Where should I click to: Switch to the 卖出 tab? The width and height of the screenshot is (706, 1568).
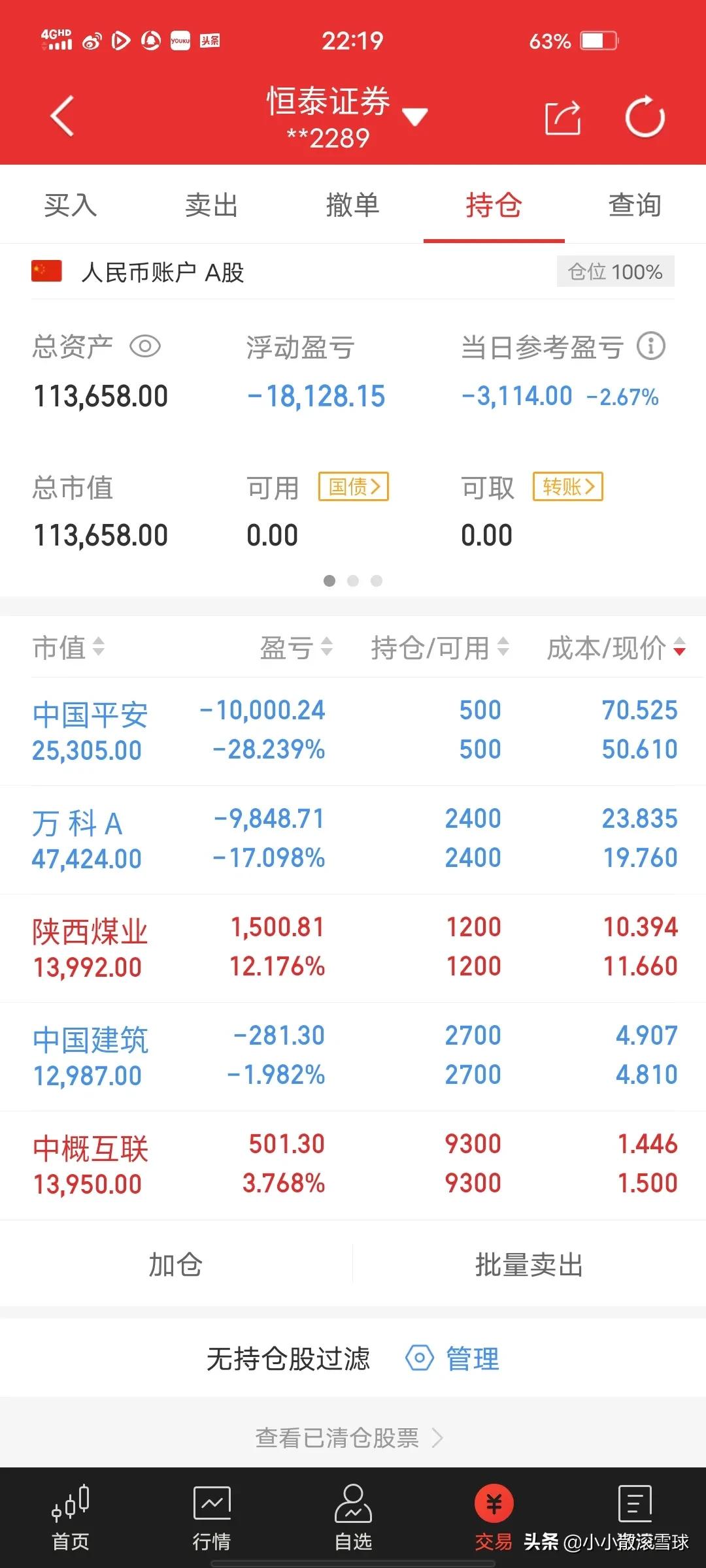tap(212, 205)
